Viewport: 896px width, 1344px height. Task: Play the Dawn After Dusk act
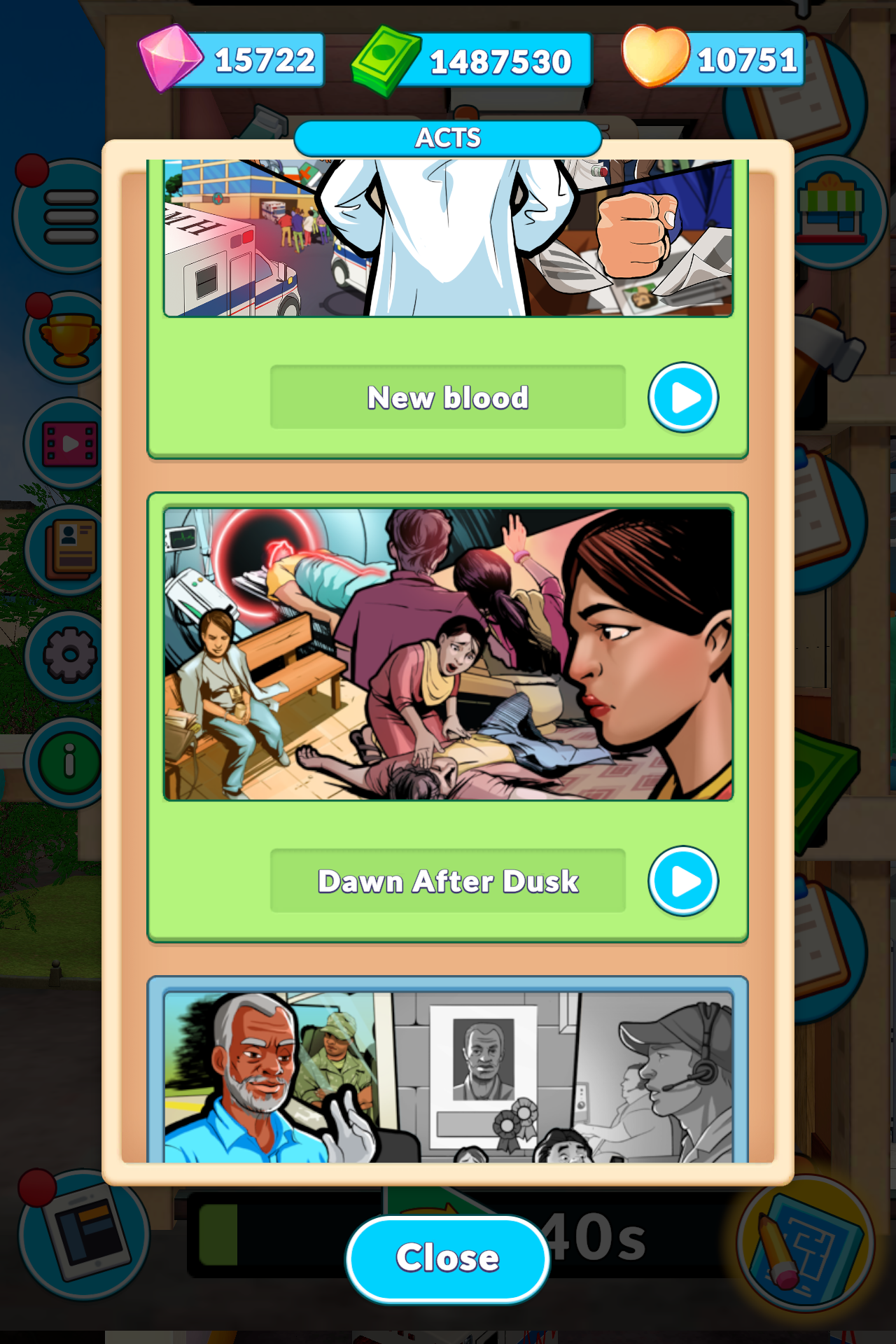682,881
